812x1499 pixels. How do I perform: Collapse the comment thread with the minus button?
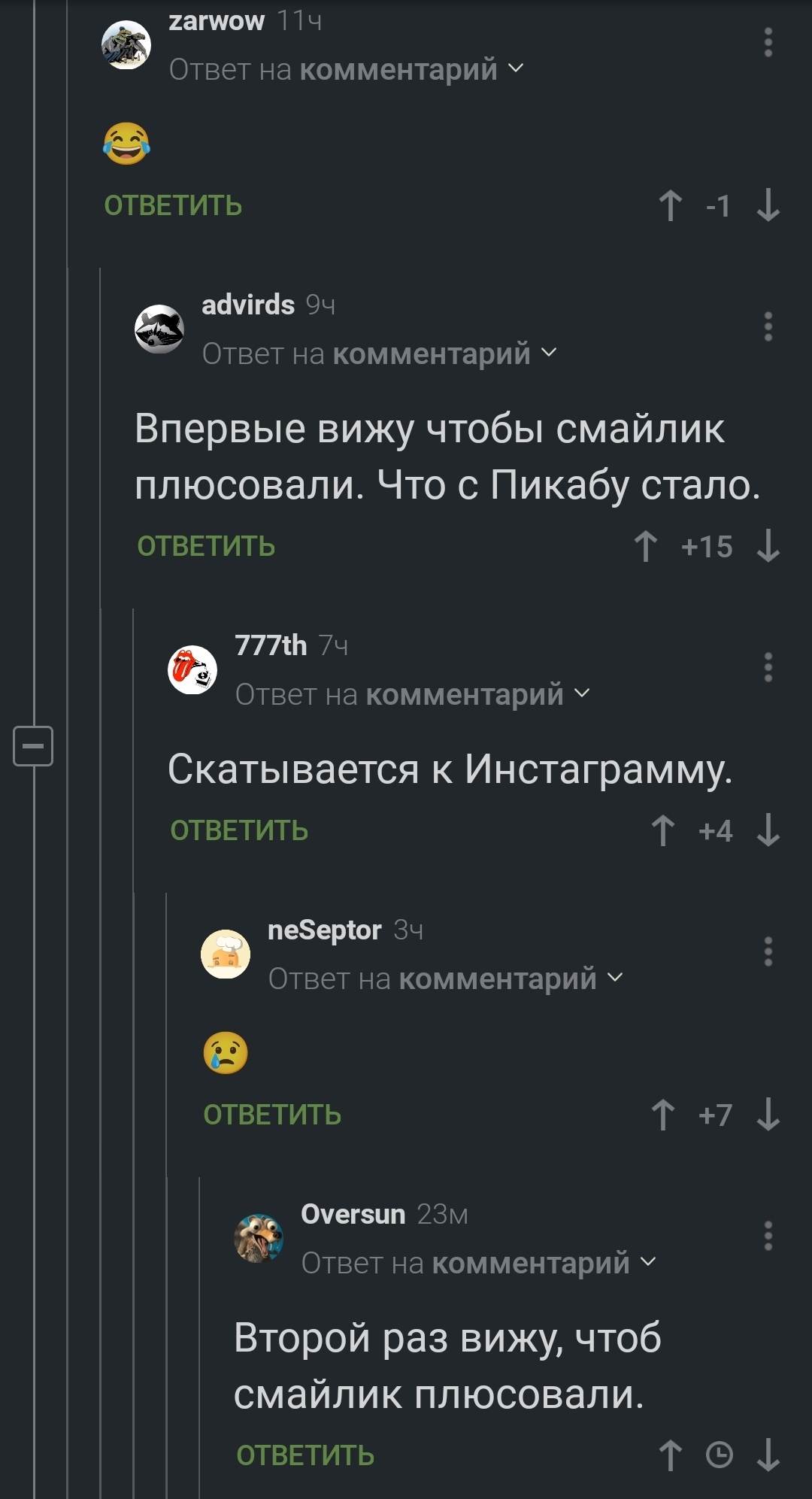coord(33,745)
